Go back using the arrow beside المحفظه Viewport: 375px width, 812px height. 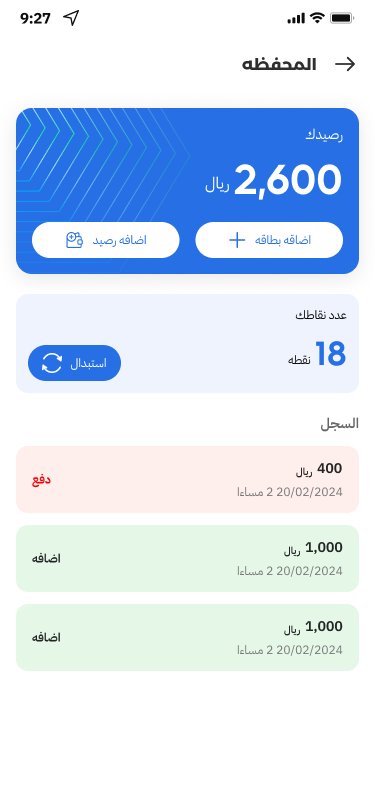[x=345, y=64]
